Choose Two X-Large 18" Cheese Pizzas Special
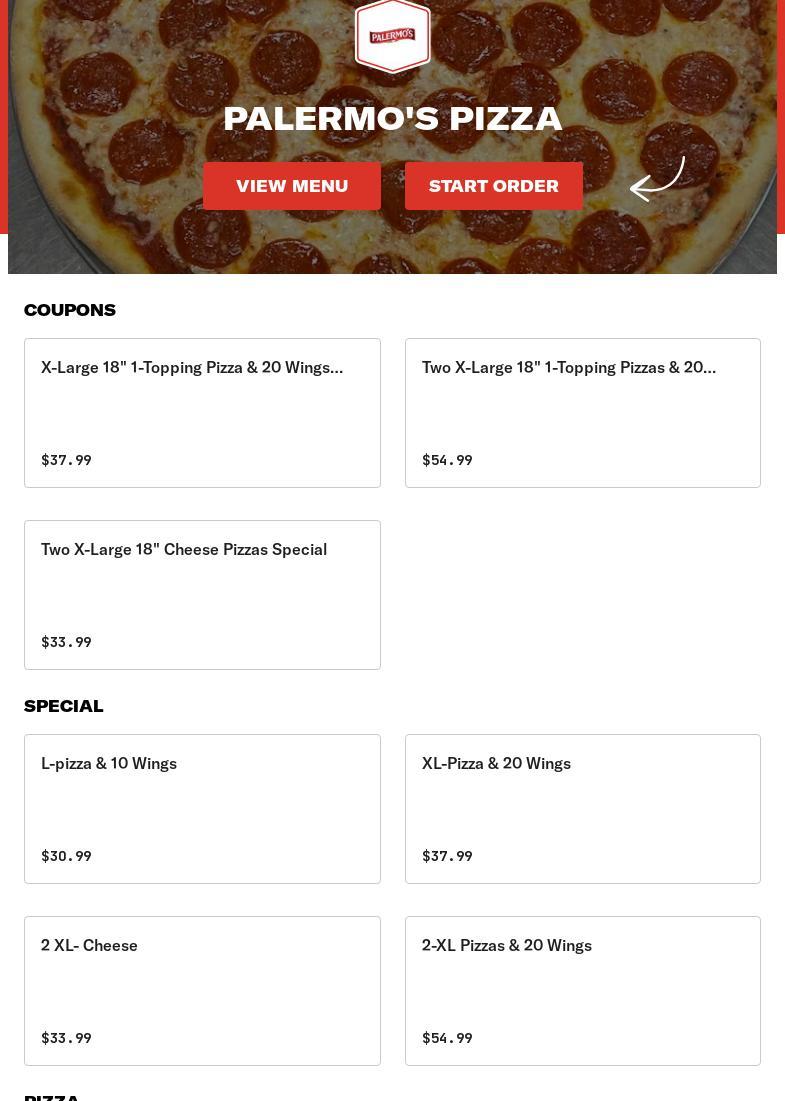Viewport: 785px width, 1101px height. pos(202,594)
